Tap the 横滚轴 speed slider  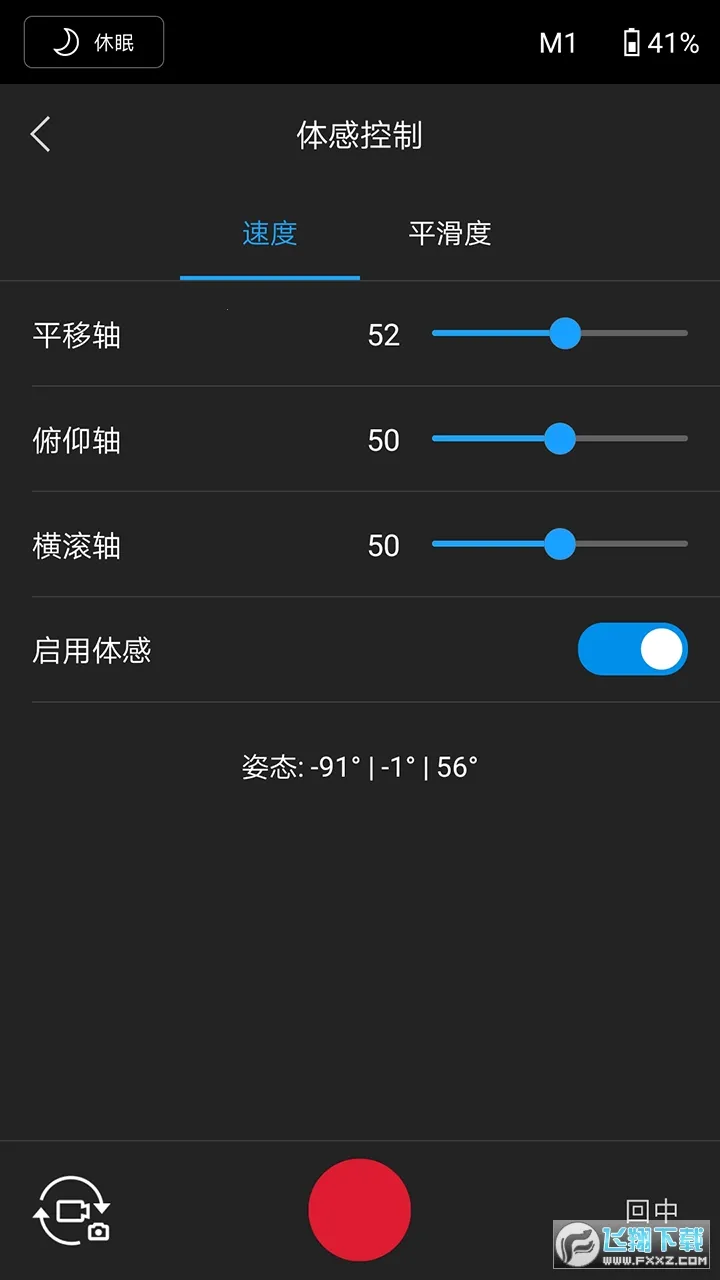click(559, 544)
